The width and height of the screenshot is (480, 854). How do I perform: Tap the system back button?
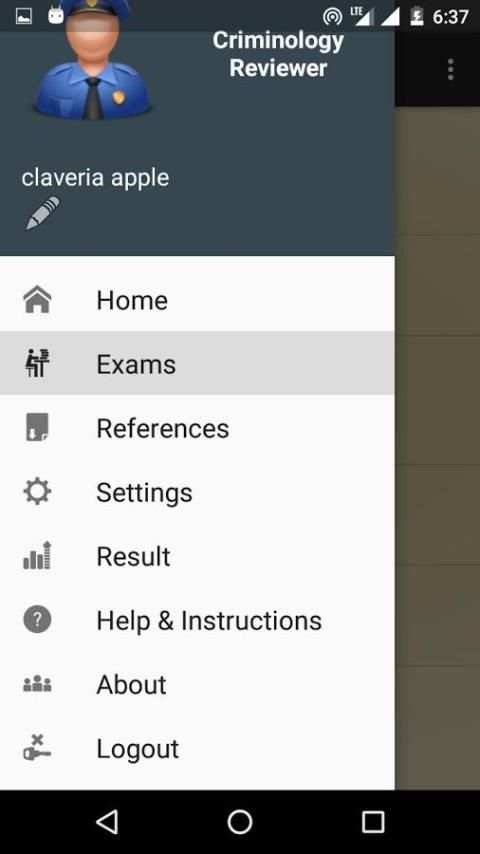pyautogui.click(x=107, y=821)
